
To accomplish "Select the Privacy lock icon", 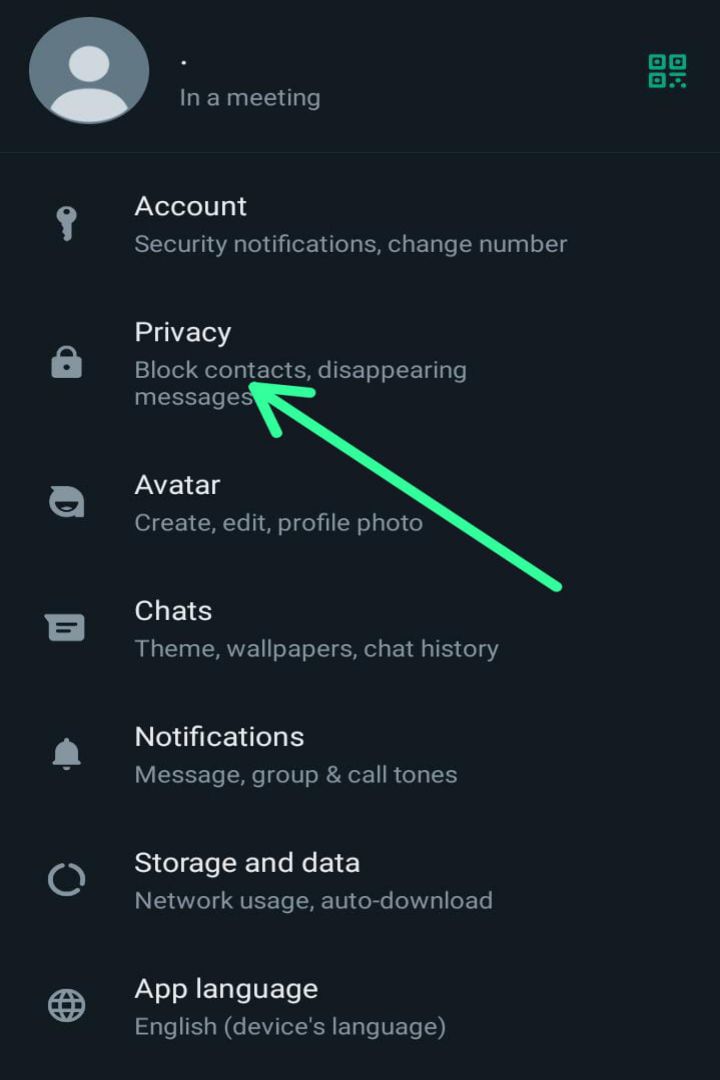I will (66, 364).
